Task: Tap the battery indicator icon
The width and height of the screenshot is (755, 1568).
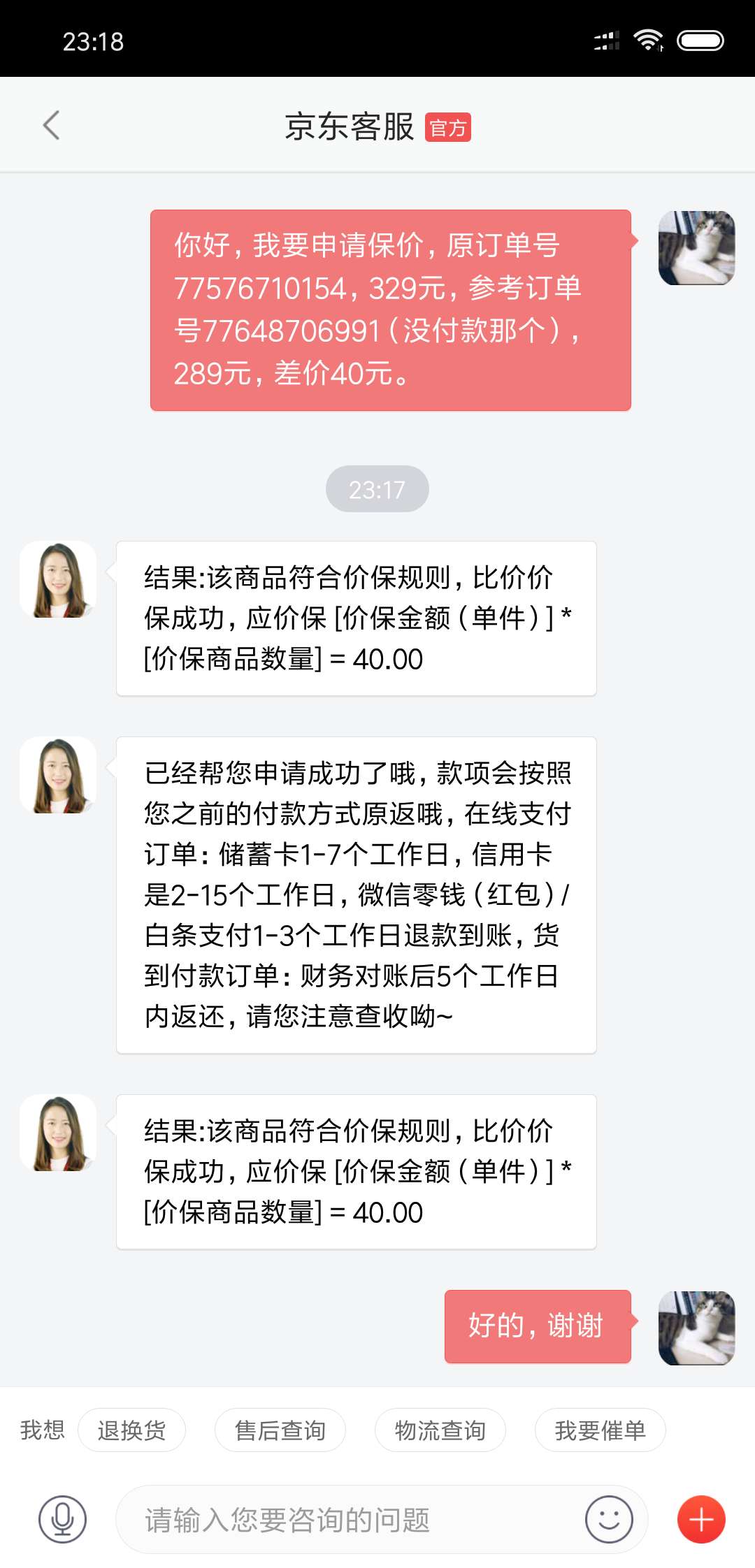Action: tap(702, 41)
